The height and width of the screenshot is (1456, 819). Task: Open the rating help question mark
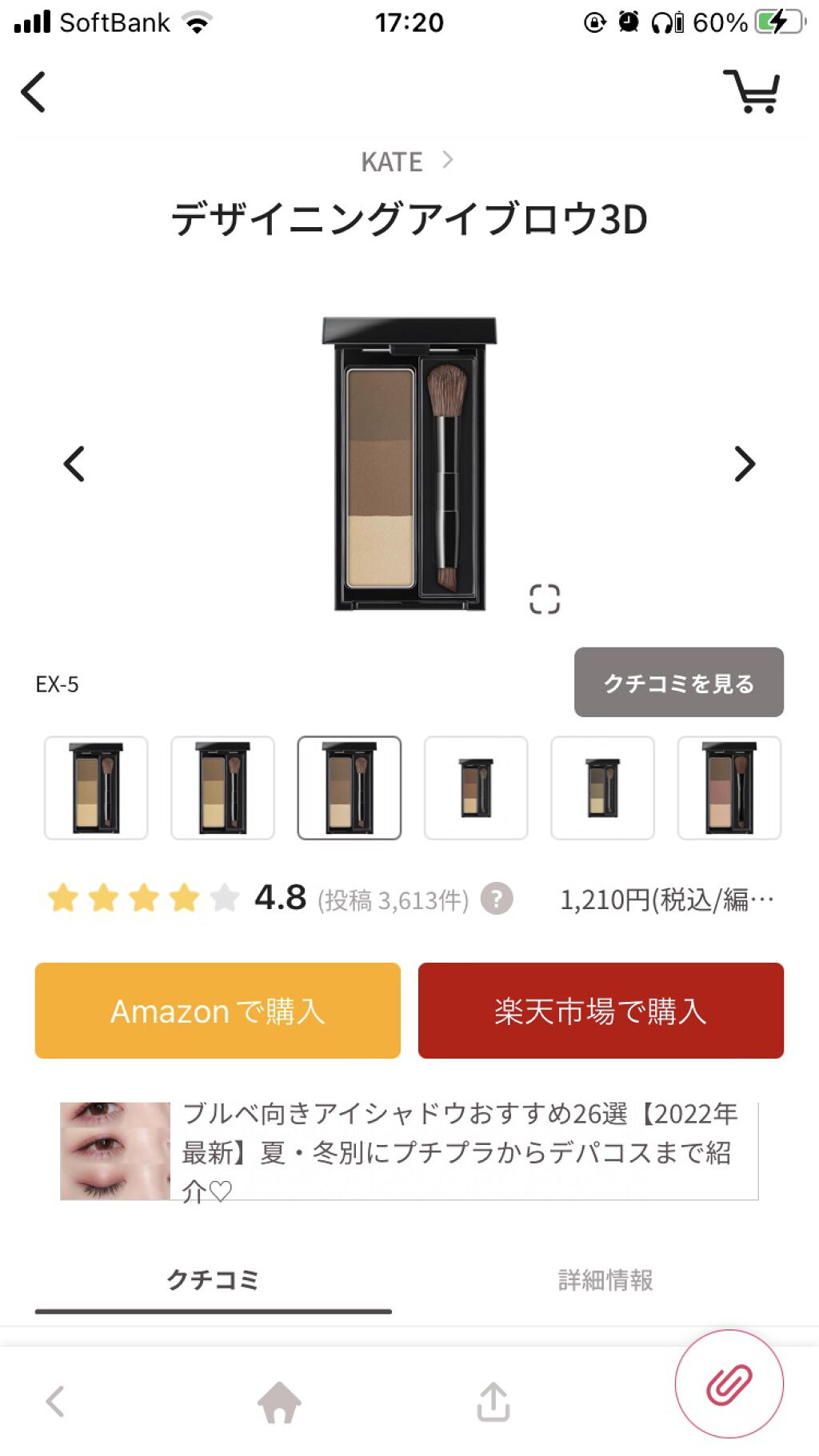(497, 899)
